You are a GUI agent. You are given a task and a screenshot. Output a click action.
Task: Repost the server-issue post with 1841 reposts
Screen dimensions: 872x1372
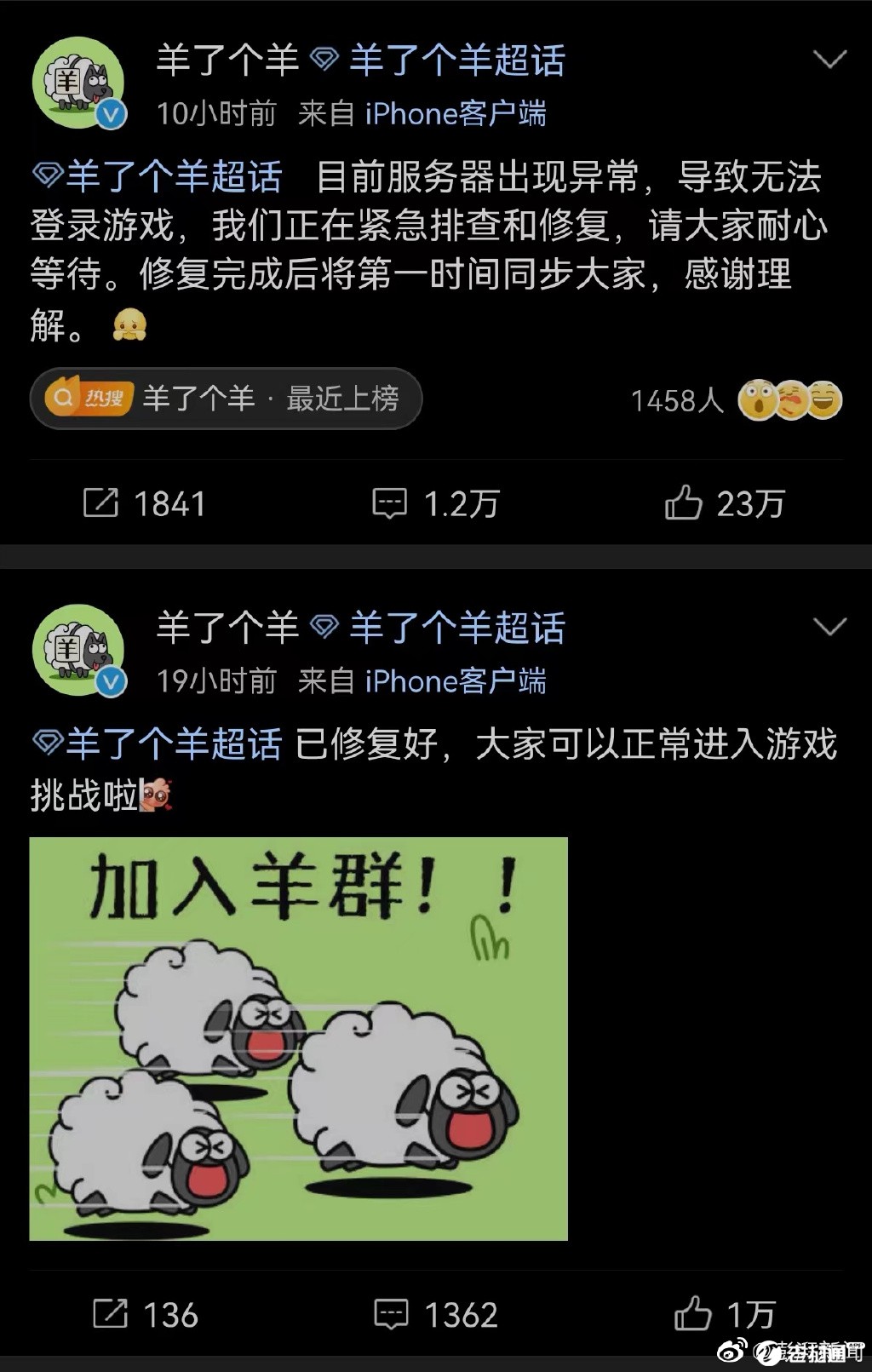144,503
